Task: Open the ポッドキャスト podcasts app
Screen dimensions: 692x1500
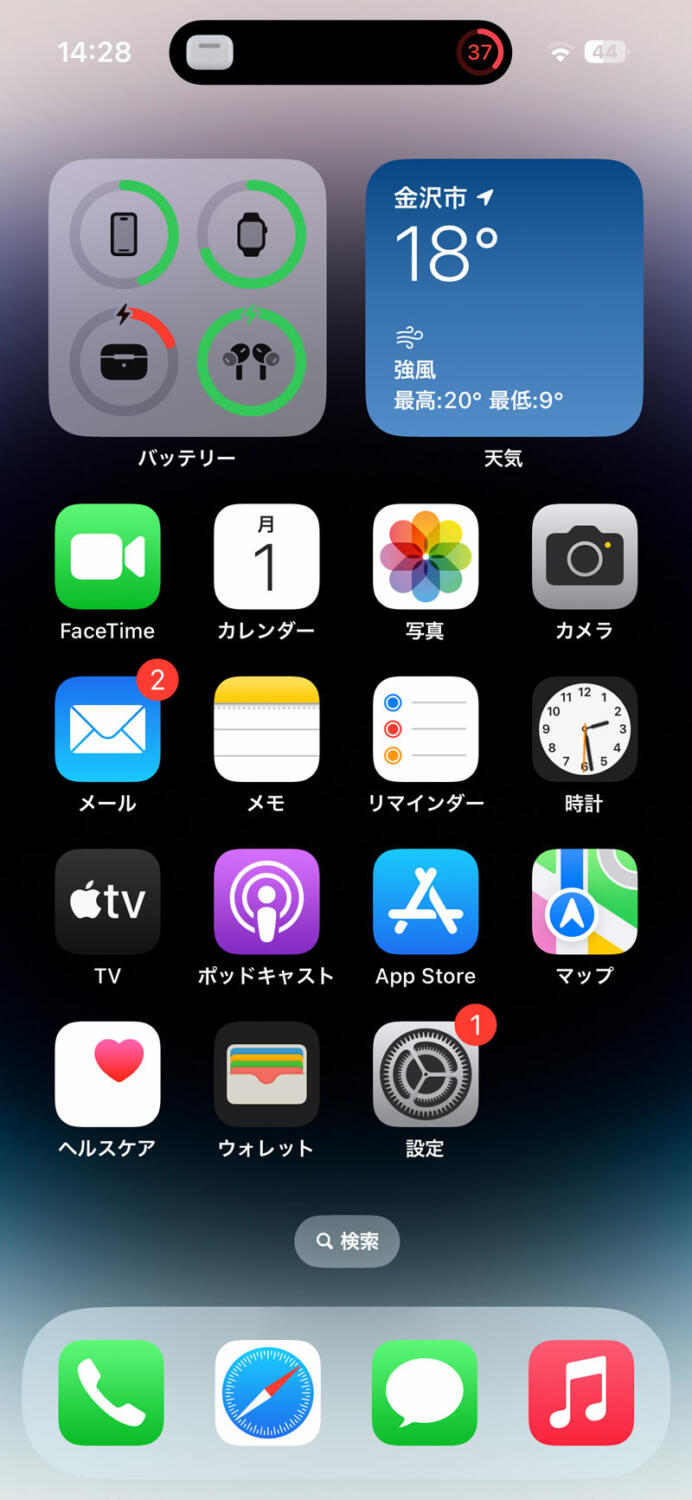Action: tap(266, 901)
